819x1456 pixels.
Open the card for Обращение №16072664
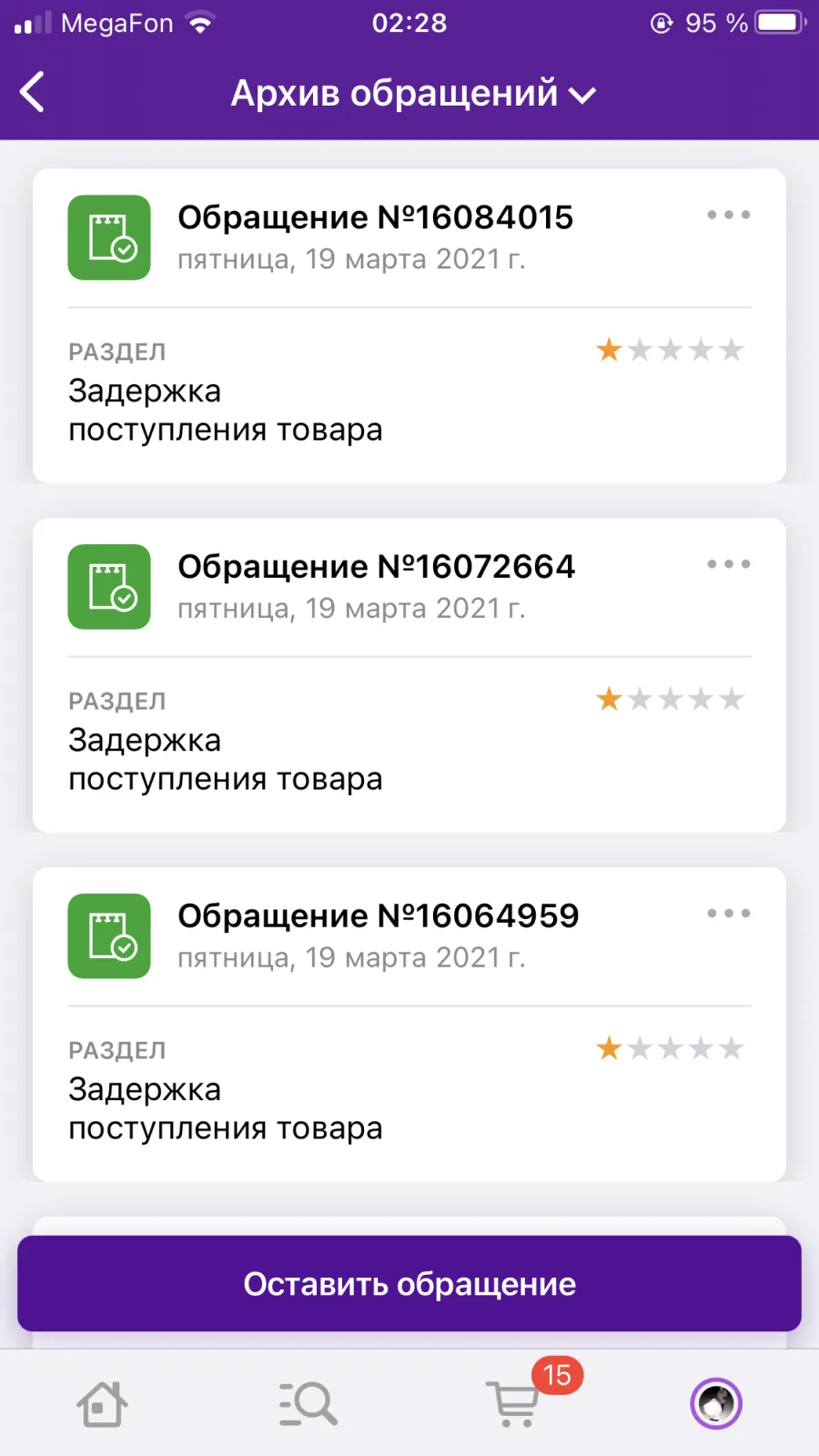pyautogui.click(x=409, y=675)
